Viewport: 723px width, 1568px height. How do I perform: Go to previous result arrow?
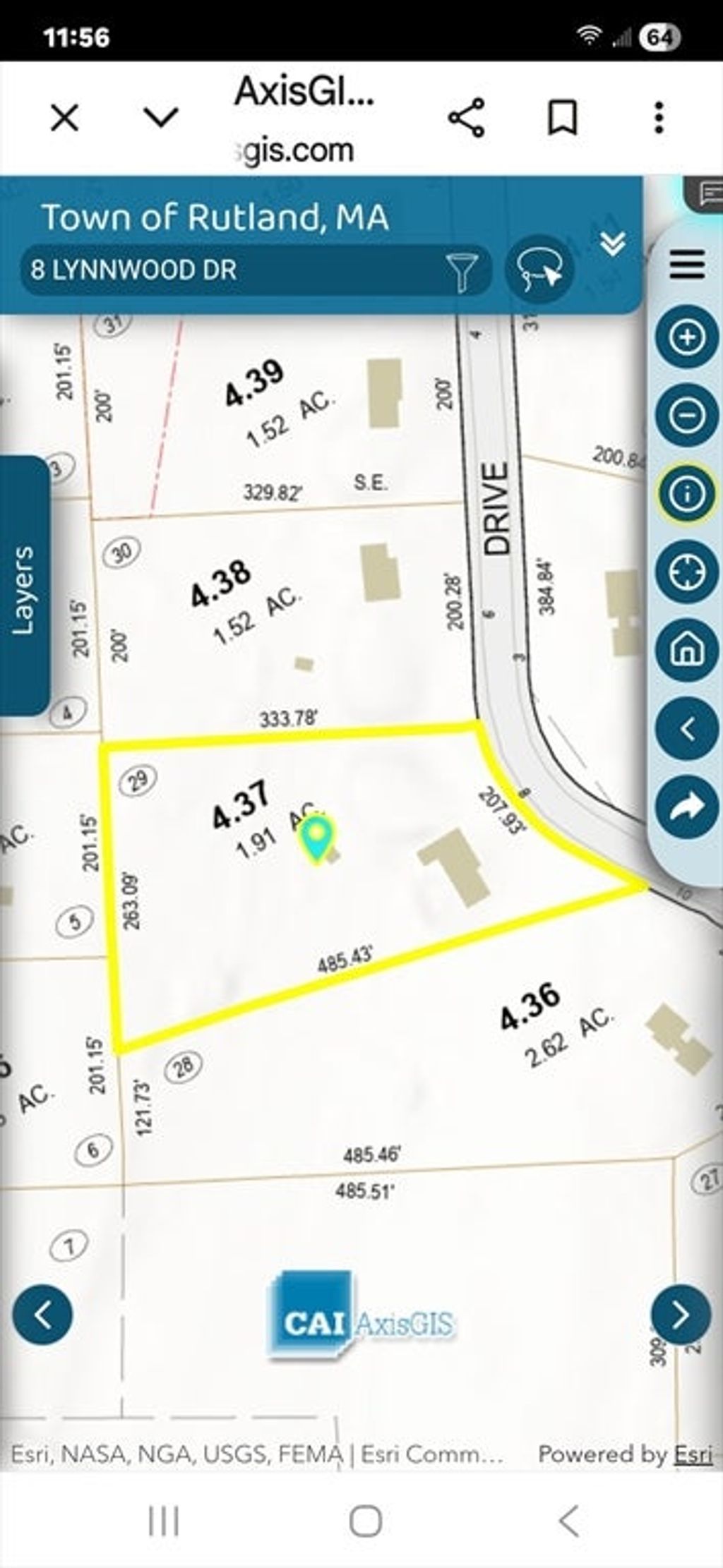tap(42, 1315)
